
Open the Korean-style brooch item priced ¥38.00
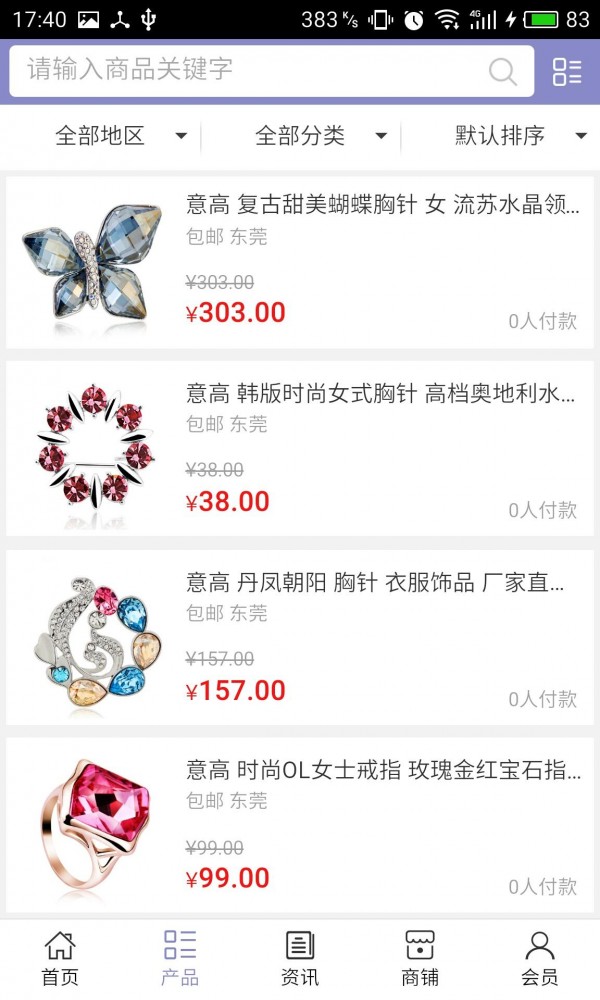(300, 449)
